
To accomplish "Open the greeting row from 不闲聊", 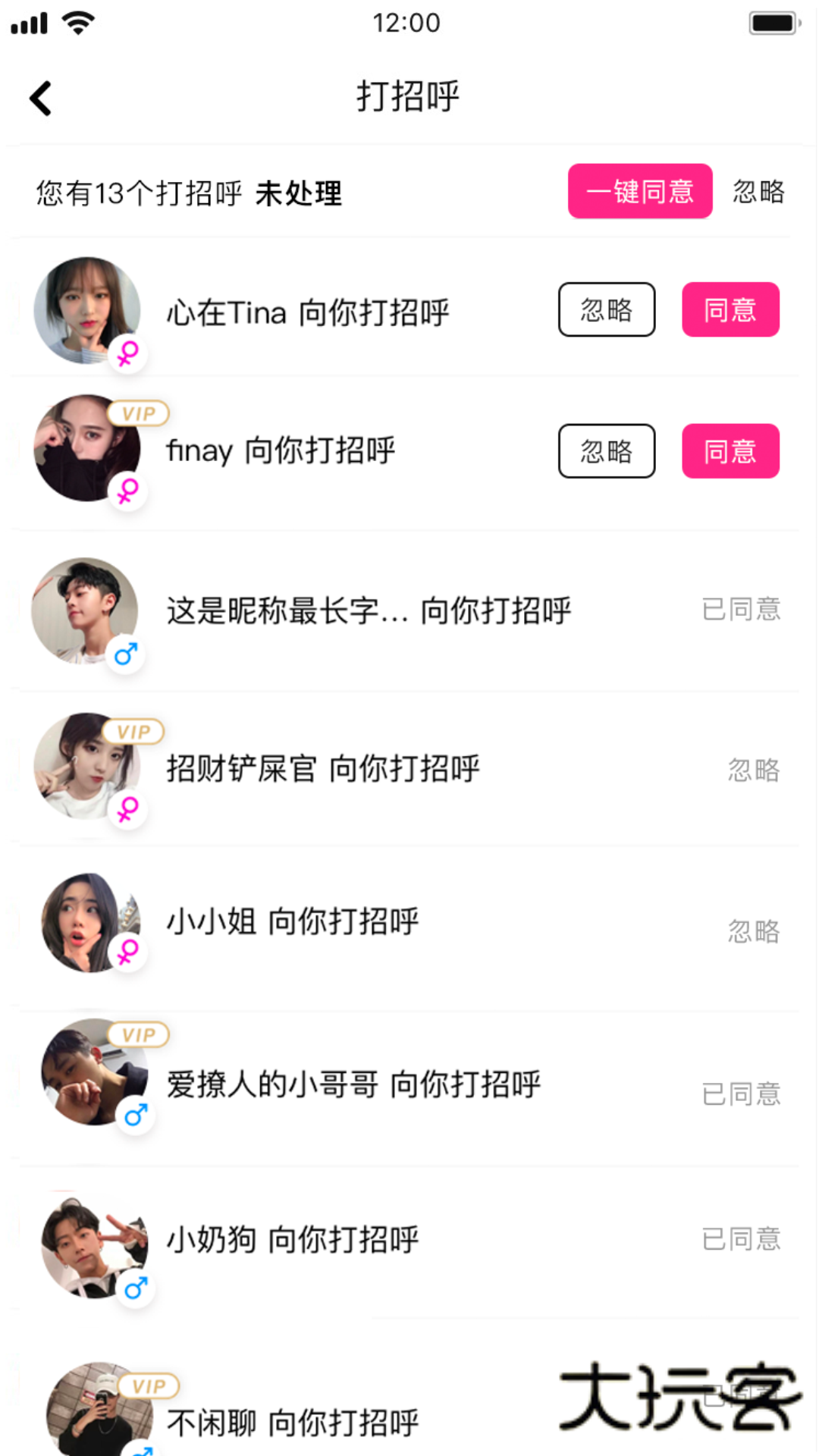I will pos(293,1423).
